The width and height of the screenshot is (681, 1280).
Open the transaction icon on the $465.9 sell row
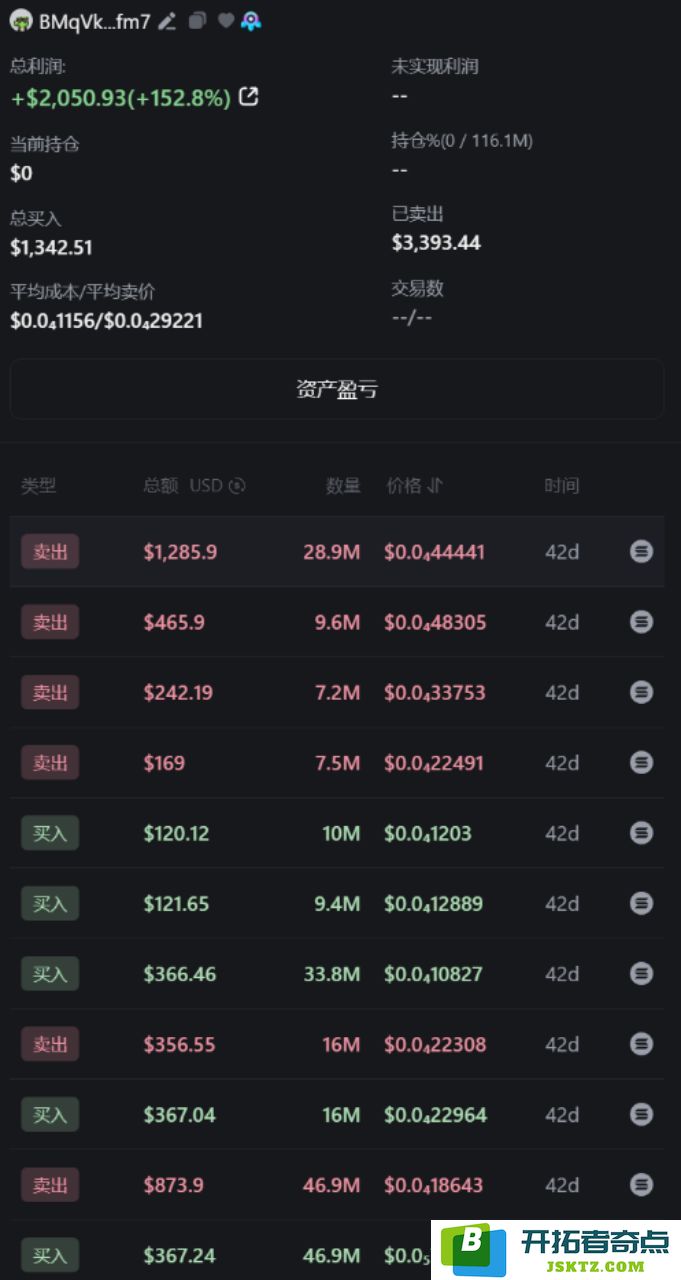pos(642,622)
